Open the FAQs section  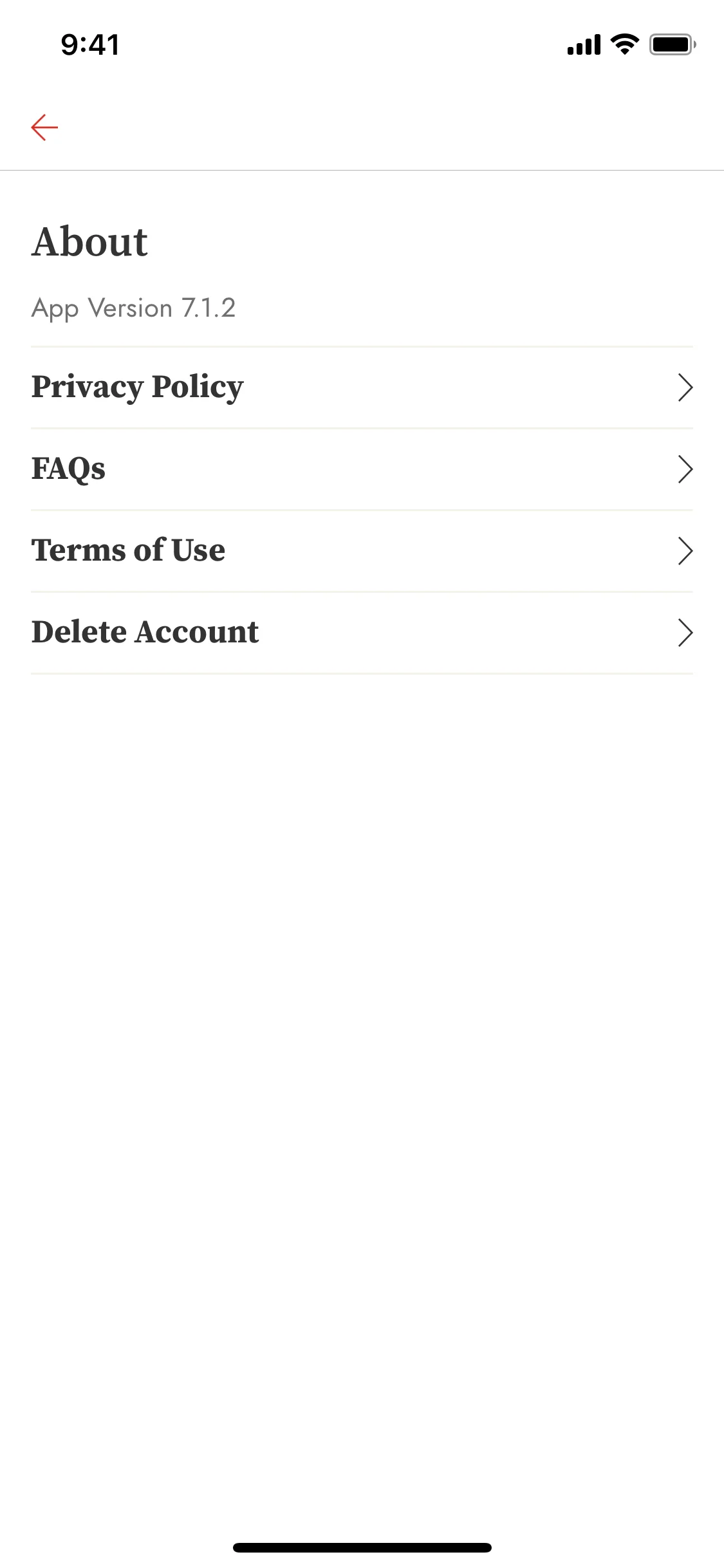[69, 469]
